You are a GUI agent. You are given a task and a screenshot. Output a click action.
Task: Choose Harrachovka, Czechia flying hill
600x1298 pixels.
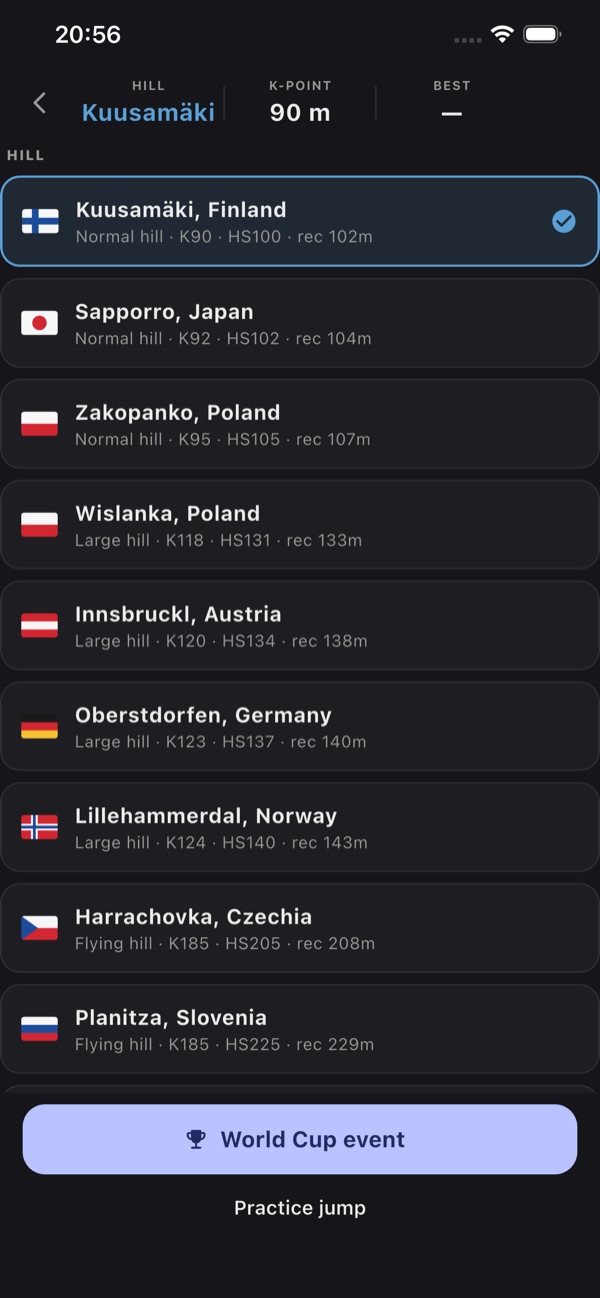[x=300, y=929]
